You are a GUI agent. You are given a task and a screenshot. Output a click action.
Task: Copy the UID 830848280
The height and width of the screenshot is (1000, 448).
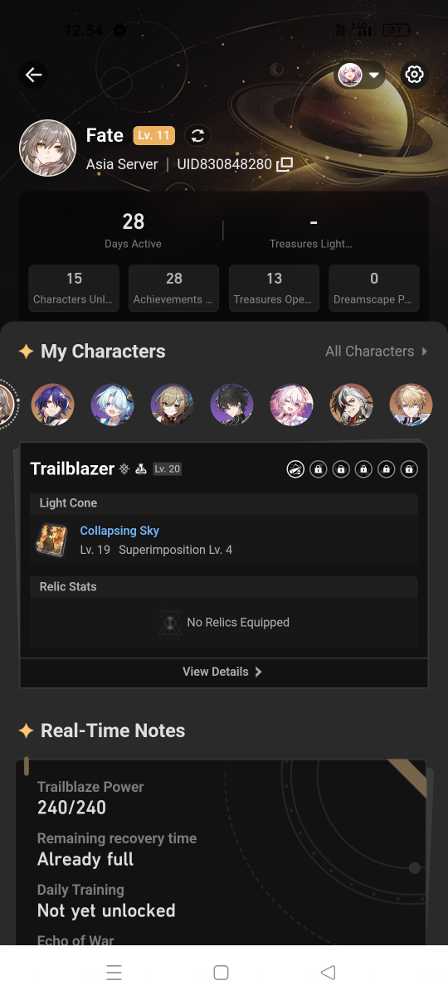[285, 165]
